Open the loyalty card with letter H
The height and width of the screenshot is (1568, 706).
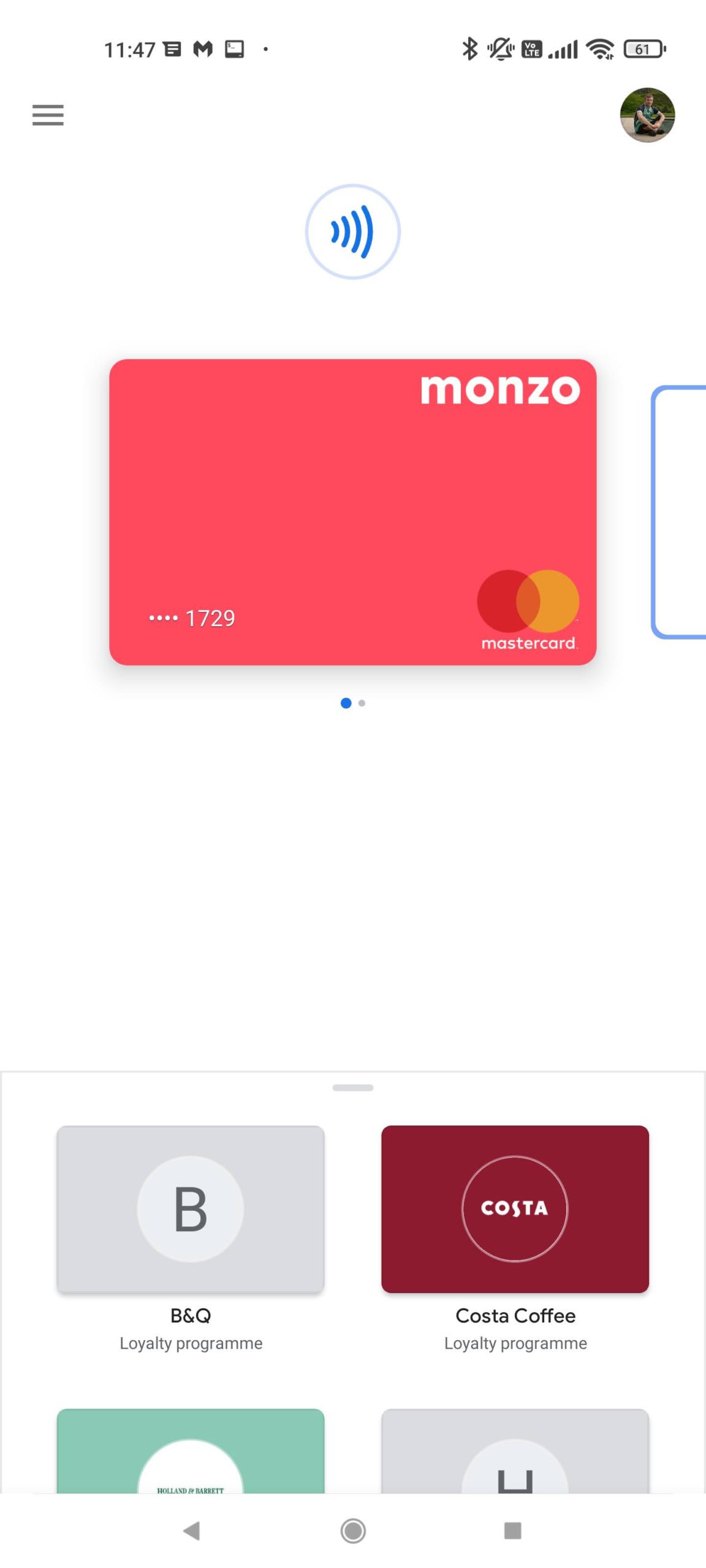(515, 1452)
